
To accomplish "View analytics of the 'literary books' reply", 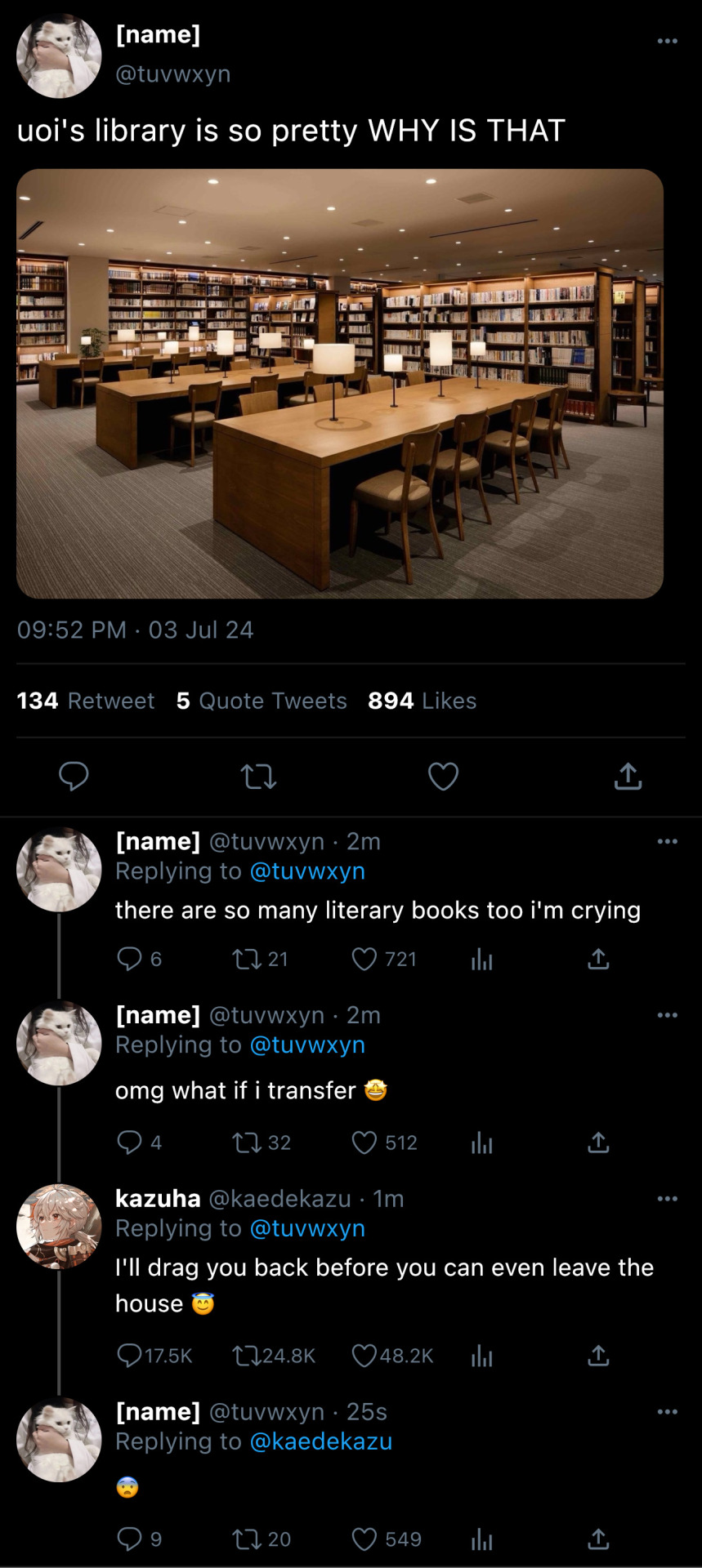I will pyautogui.click(x=481, y=959).
